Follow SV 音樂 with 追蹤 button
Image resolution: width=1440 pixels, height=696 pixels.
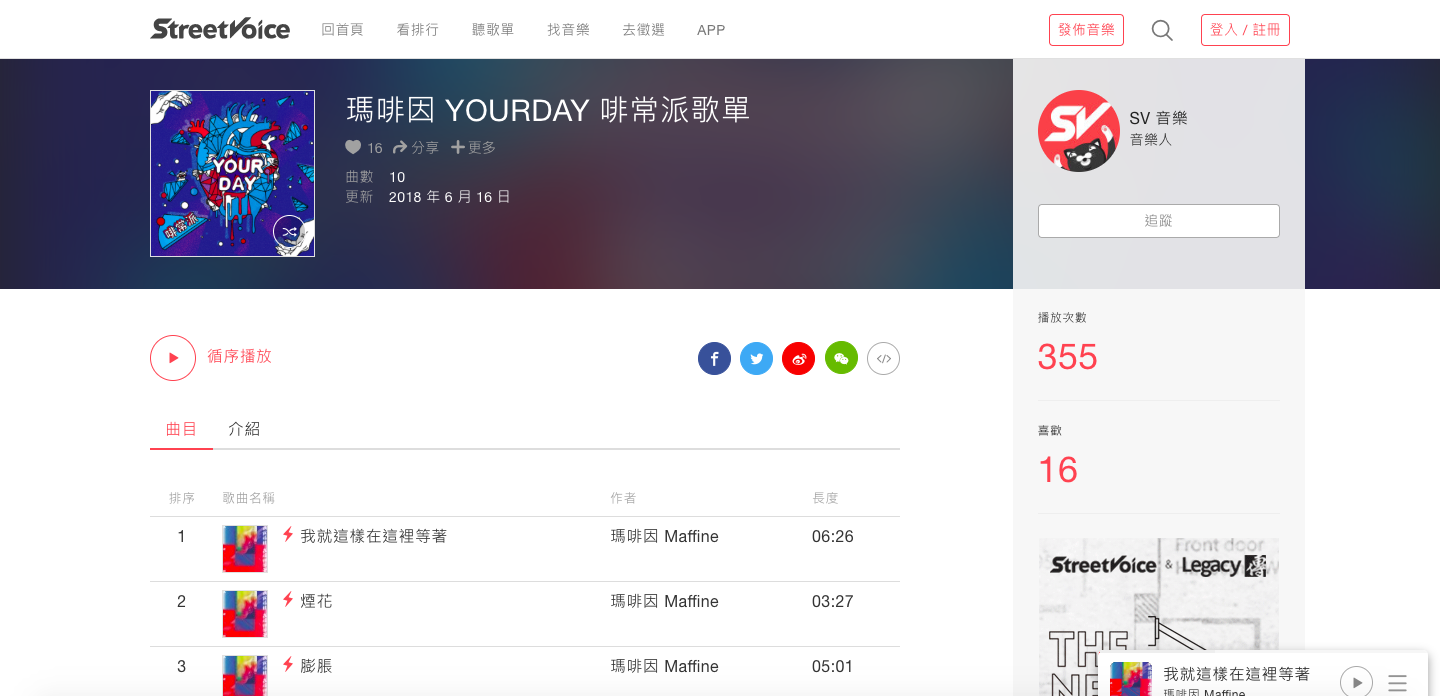pyautogui.click(x=1158, y=221)
